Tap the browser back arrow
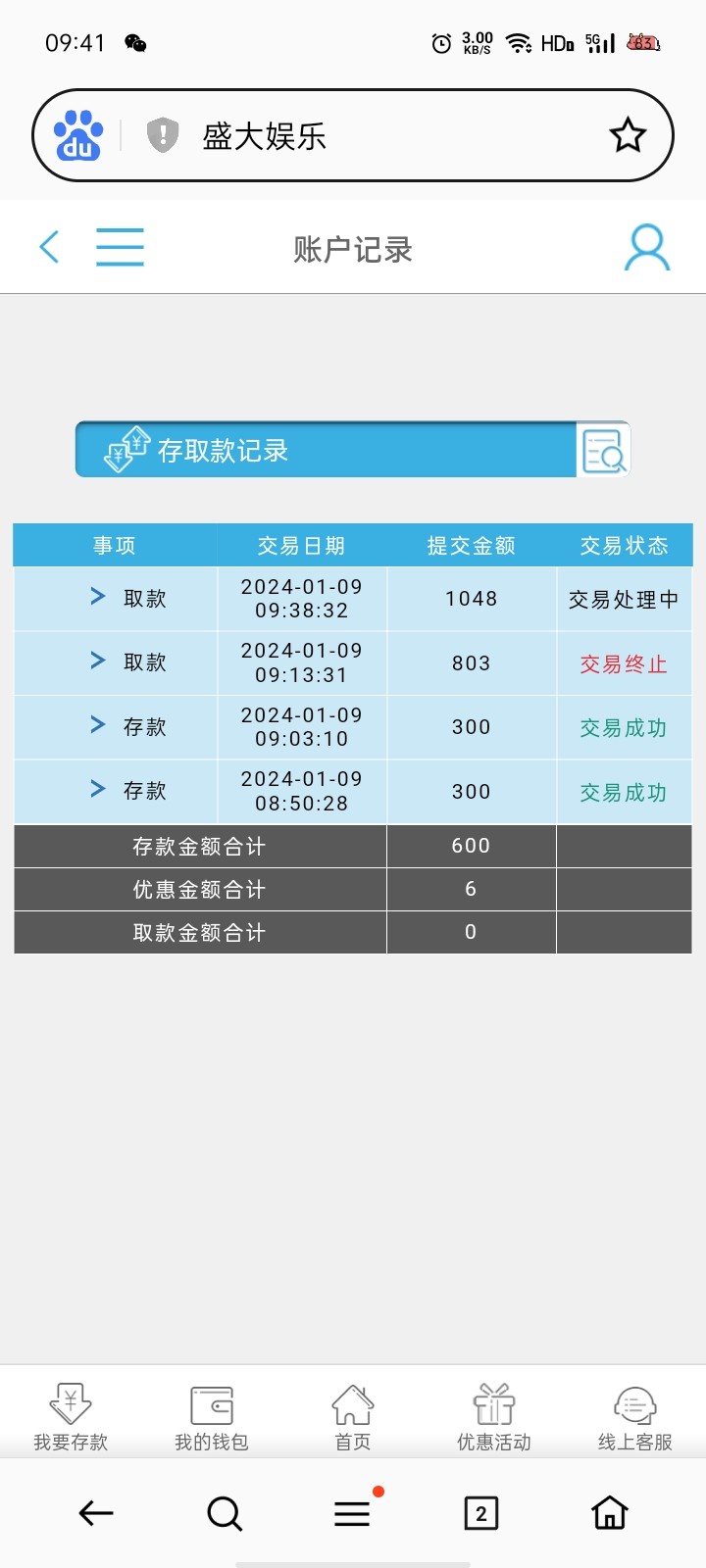The height and width of the screenshot is (1568, 706). 96,1513
